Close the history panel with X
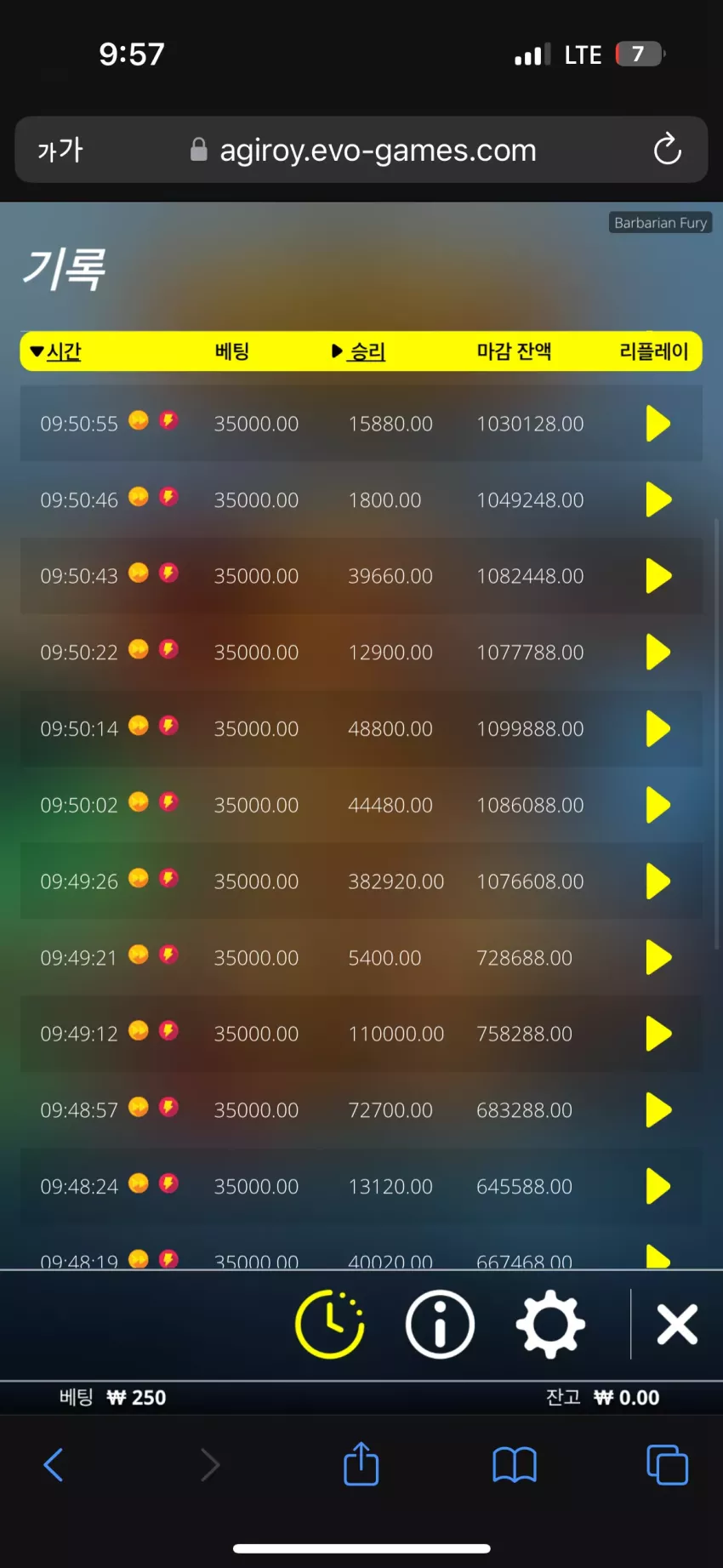Image resolution: width=723 pixels, height=1568 pixels. 677,1324
